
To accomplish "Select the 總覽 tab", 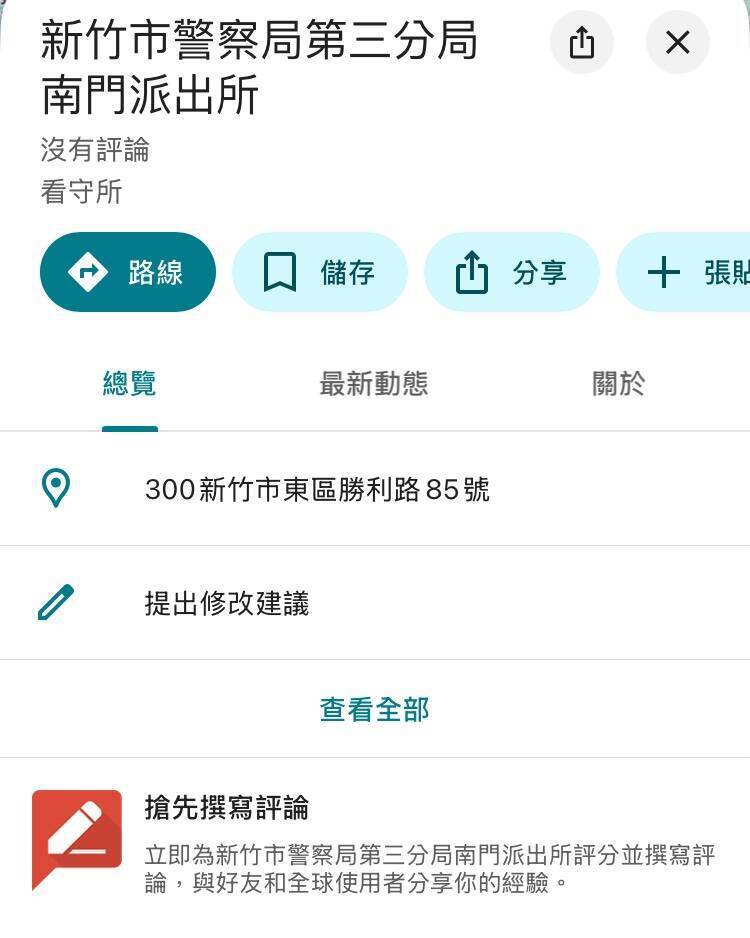I will [131, 384].
